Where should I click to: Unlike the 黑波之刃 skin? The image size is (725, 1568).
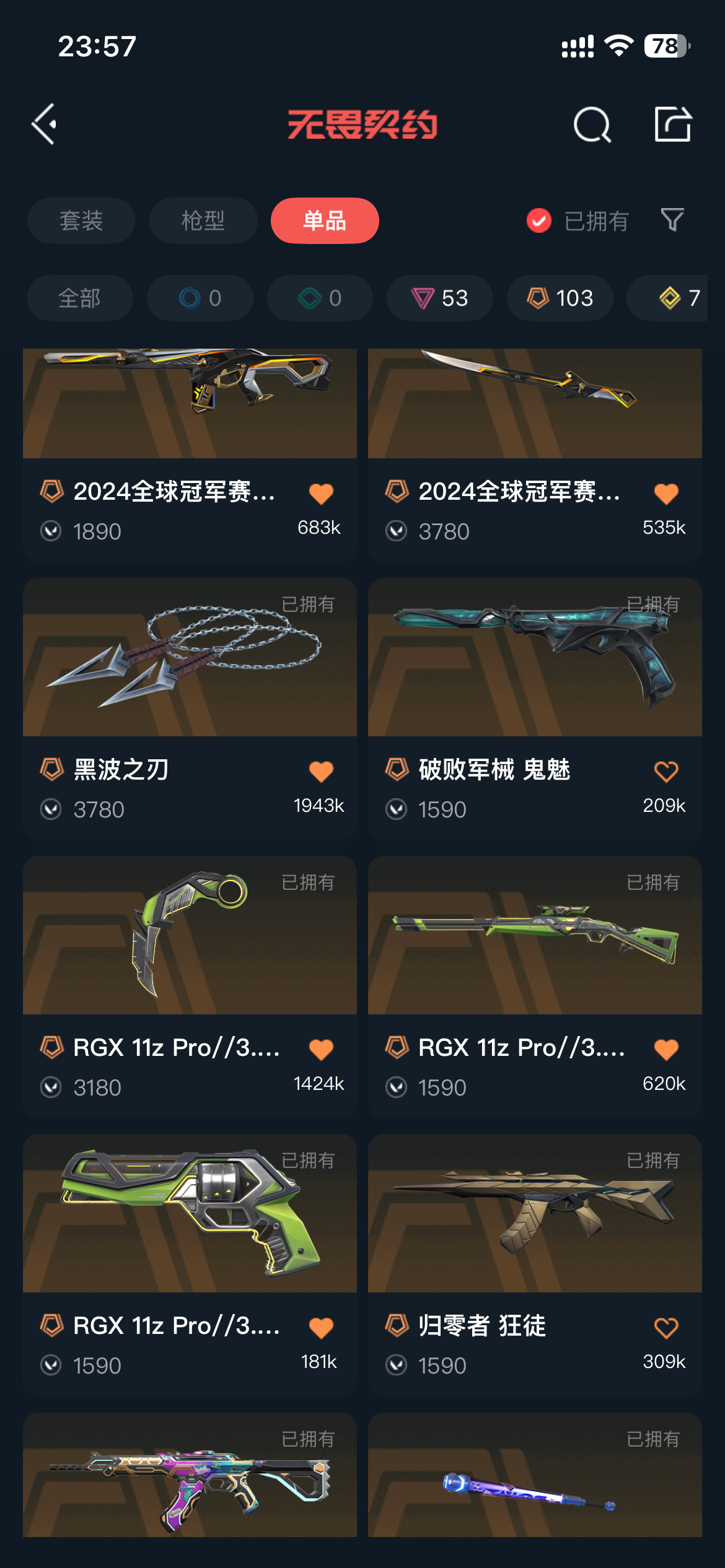click(321, 772)
